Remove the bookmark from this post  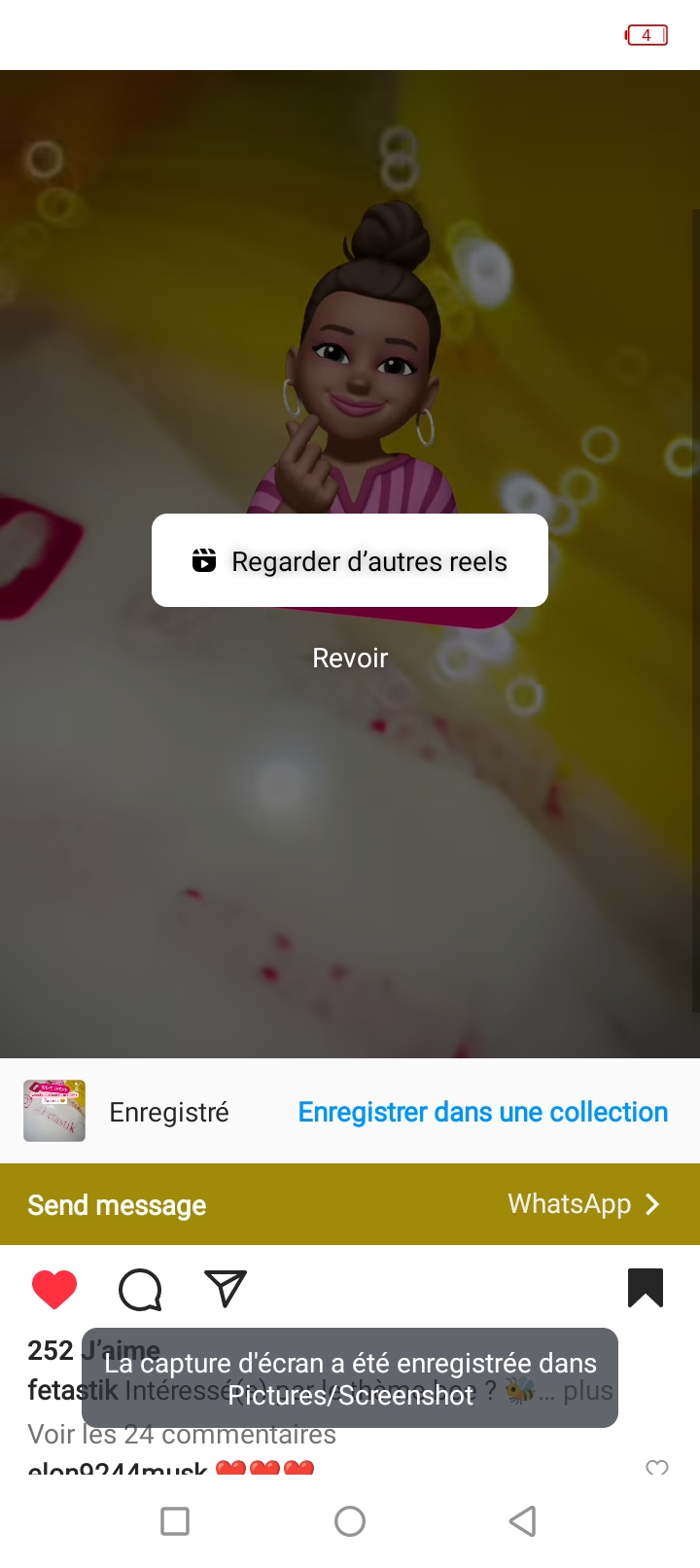646,1288
